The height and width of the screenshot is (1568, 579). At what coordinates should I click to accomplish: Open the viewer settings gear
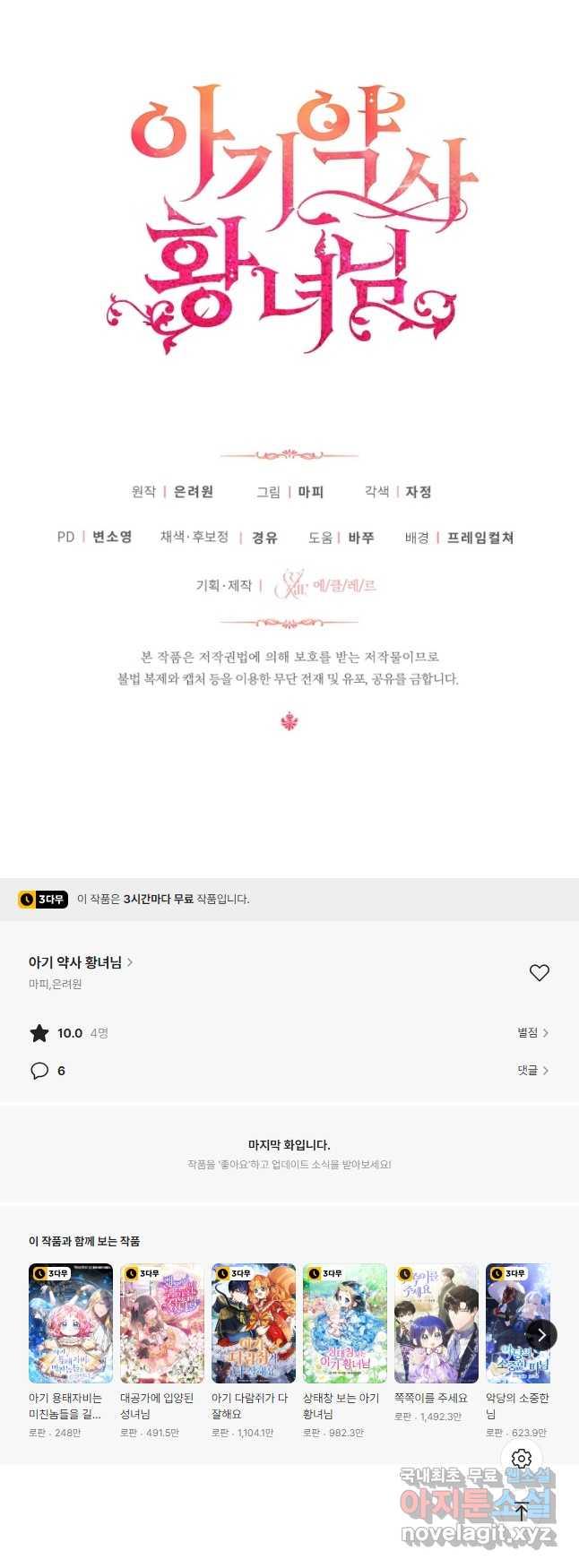(x=522, y=1459)
